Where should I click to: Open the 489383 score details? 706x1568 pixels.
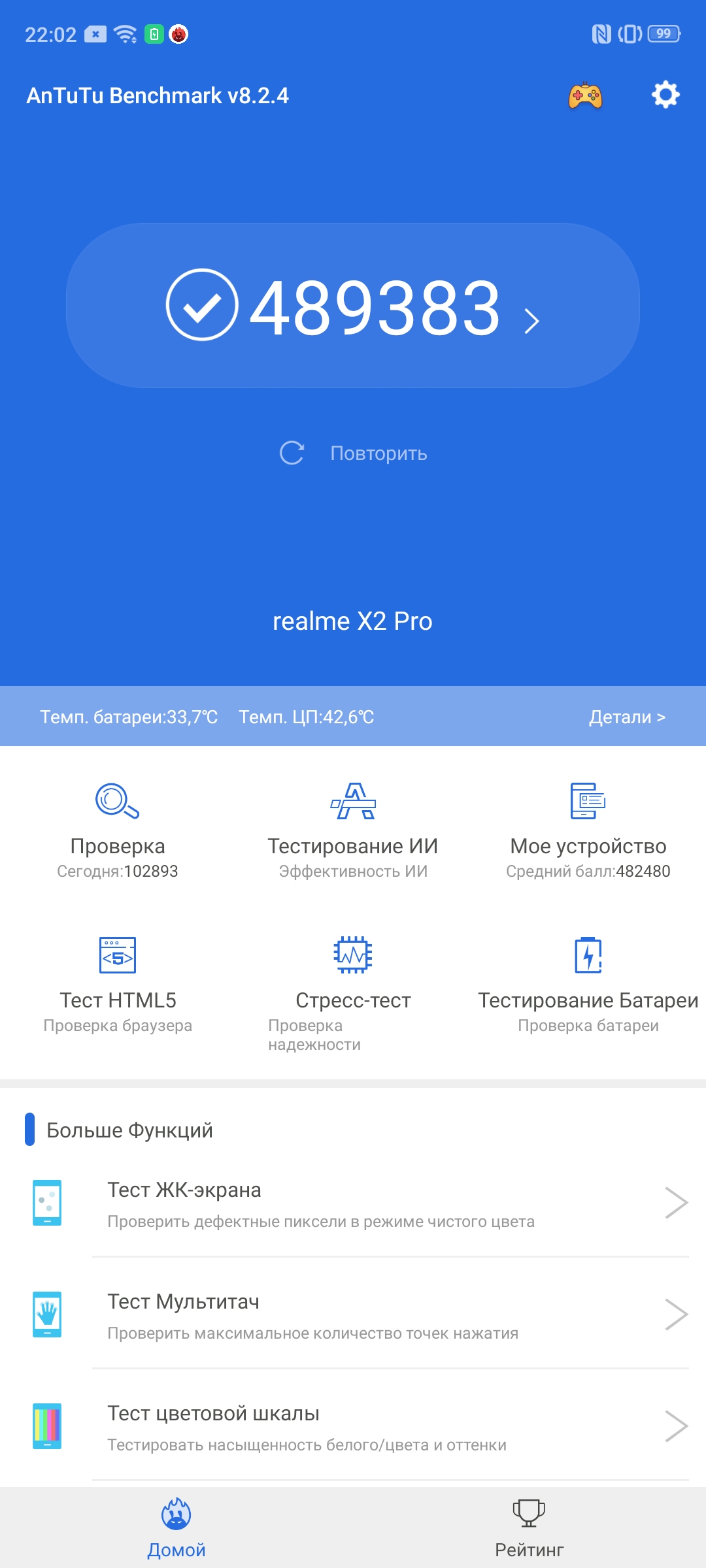[x=353, y=306]
